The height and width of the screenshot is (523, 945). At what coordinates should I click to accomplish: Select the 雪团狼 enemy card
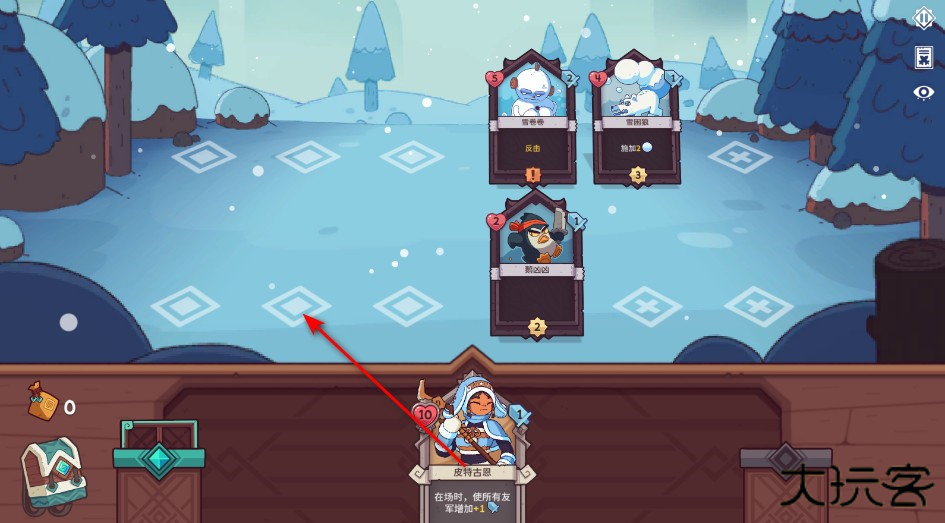click(638, 118)
